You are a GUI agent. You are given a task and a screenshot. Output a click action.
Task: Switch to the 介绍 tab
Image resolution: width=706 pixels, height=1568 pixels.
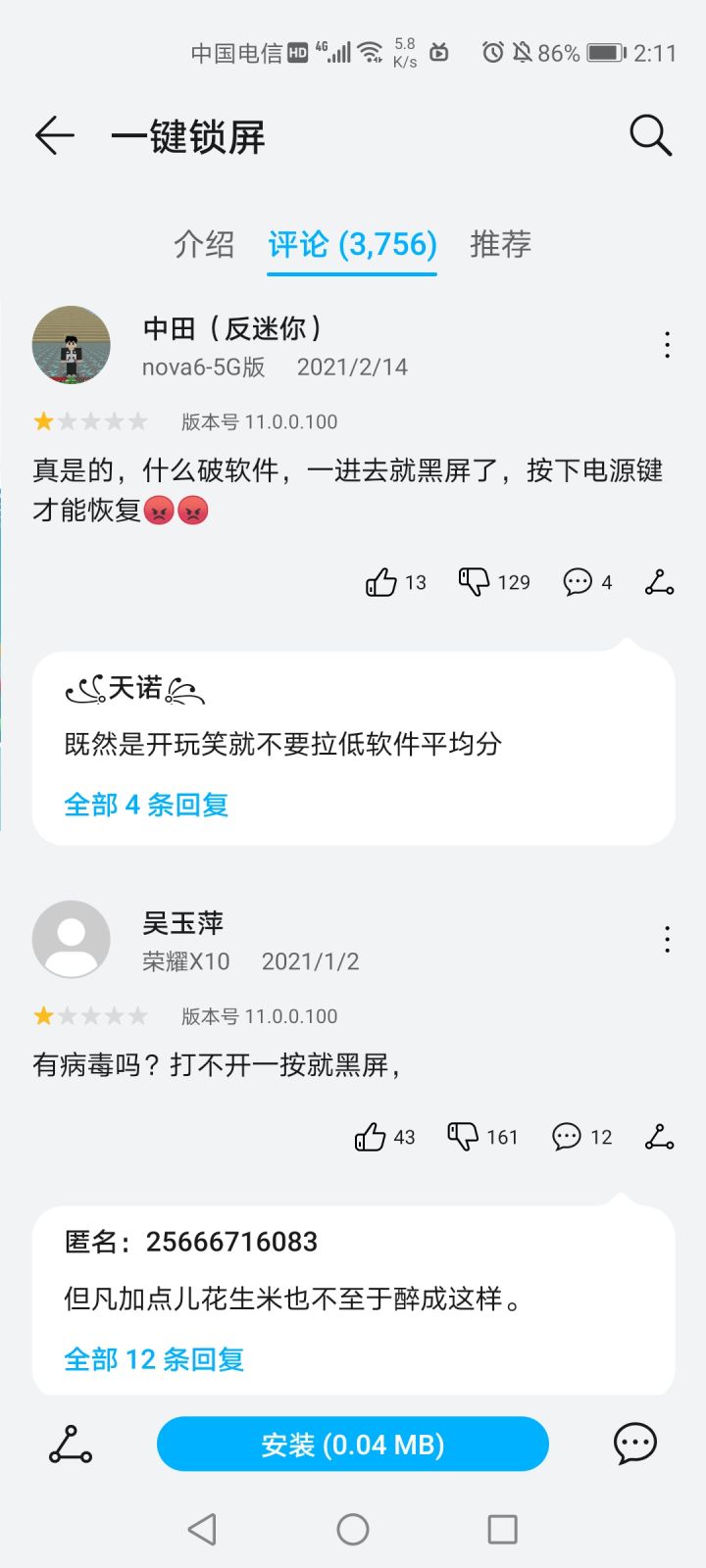(x=204, y=244)
